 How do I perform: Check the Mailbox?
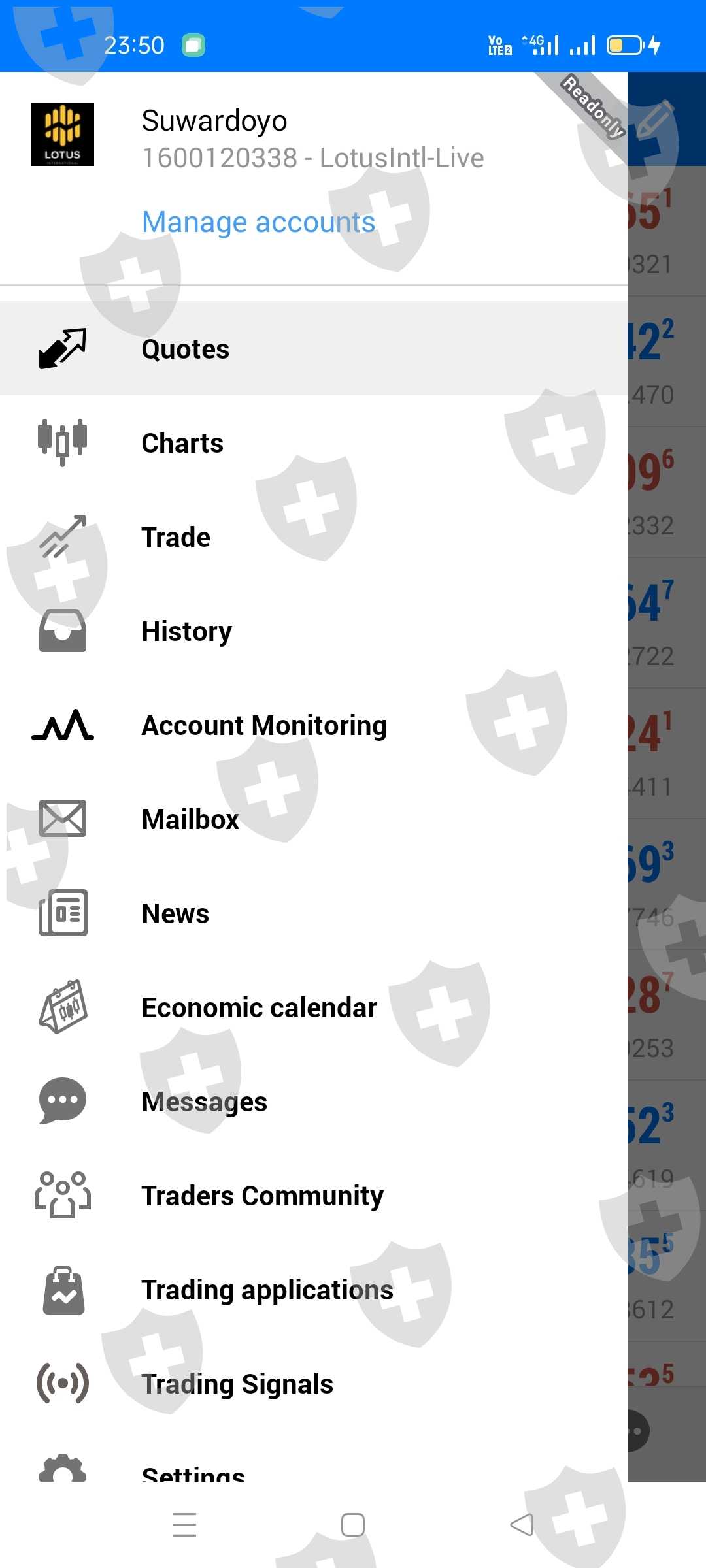(x=190, y=819)
